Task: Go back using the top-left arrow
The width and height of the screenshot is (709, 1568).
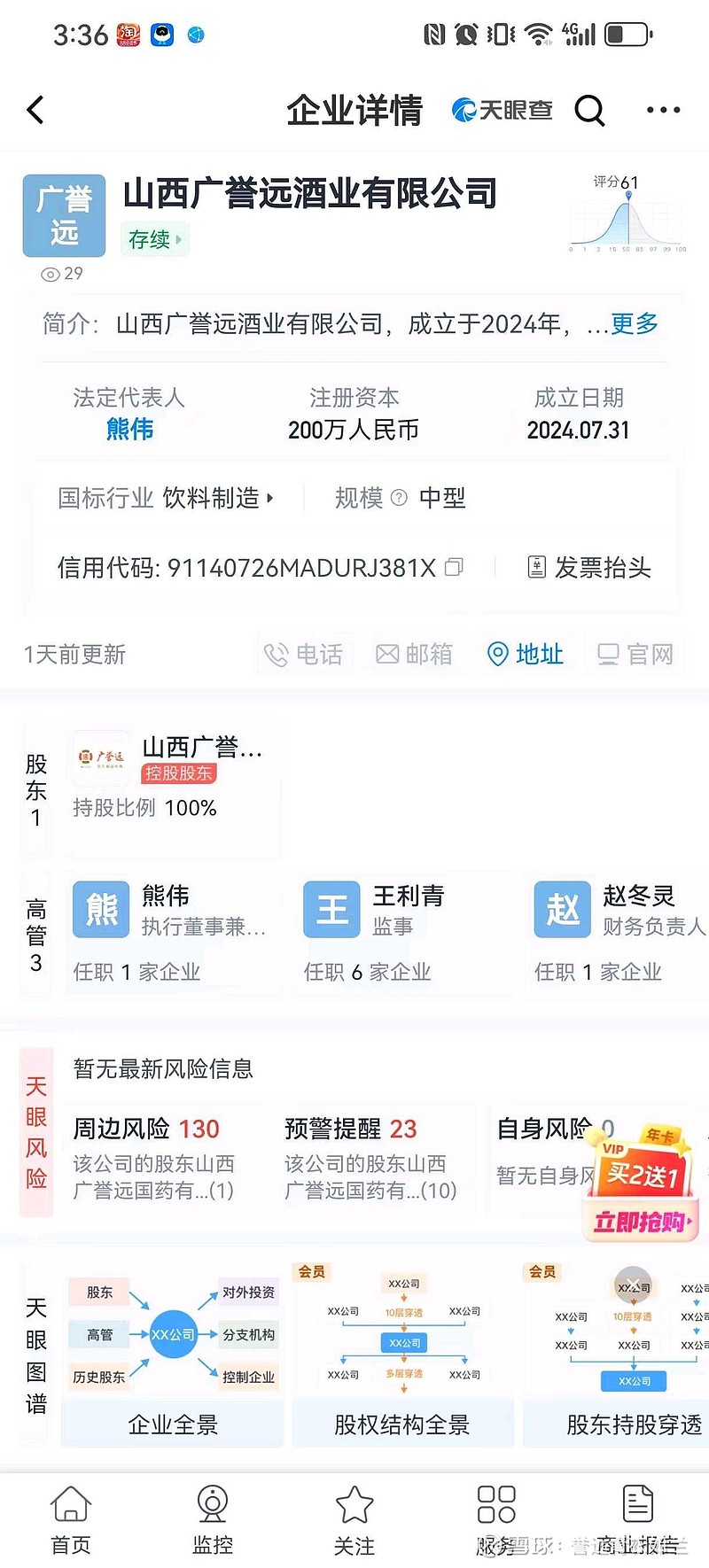Action: tap(35, 111)
